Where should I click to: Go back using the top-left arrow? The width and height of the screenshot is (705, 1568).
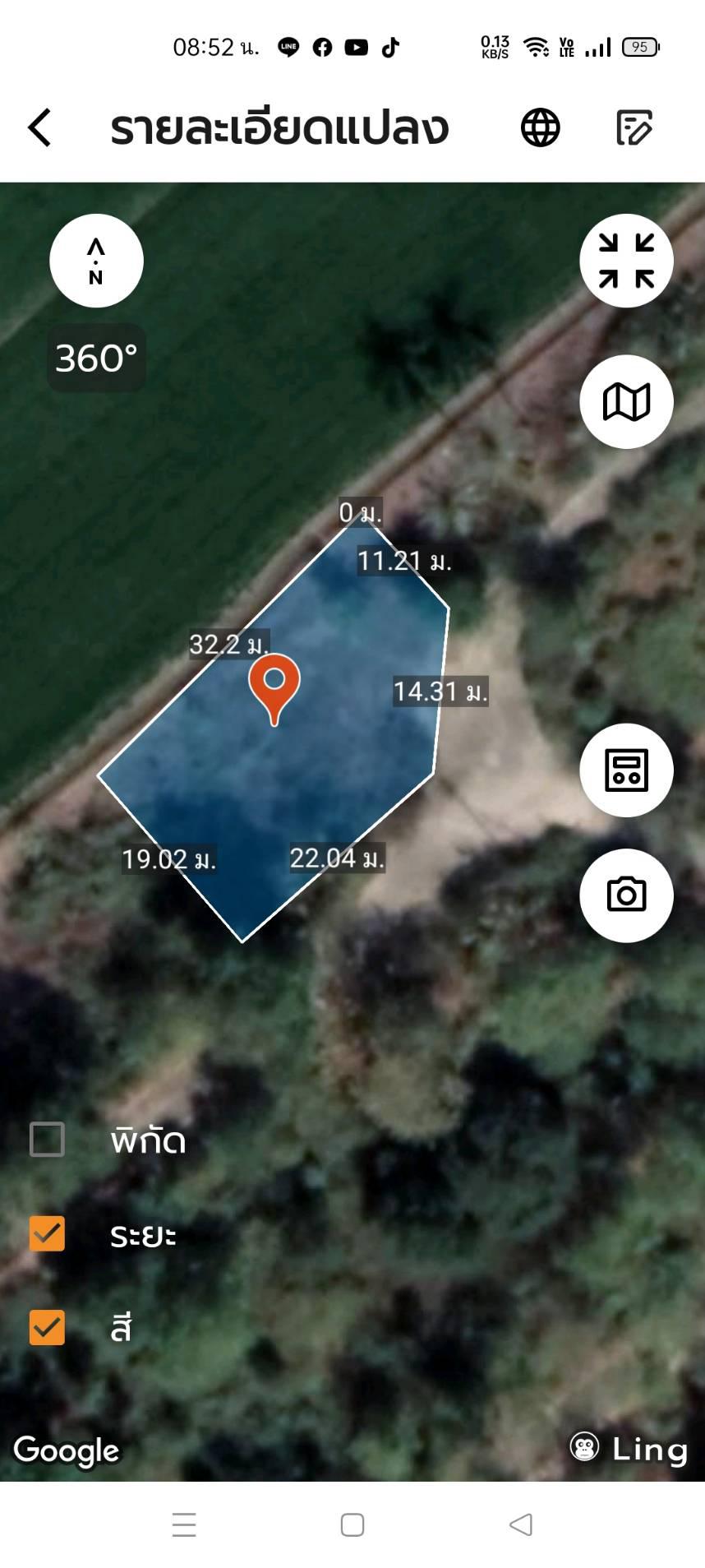click(x=39, y=127)
